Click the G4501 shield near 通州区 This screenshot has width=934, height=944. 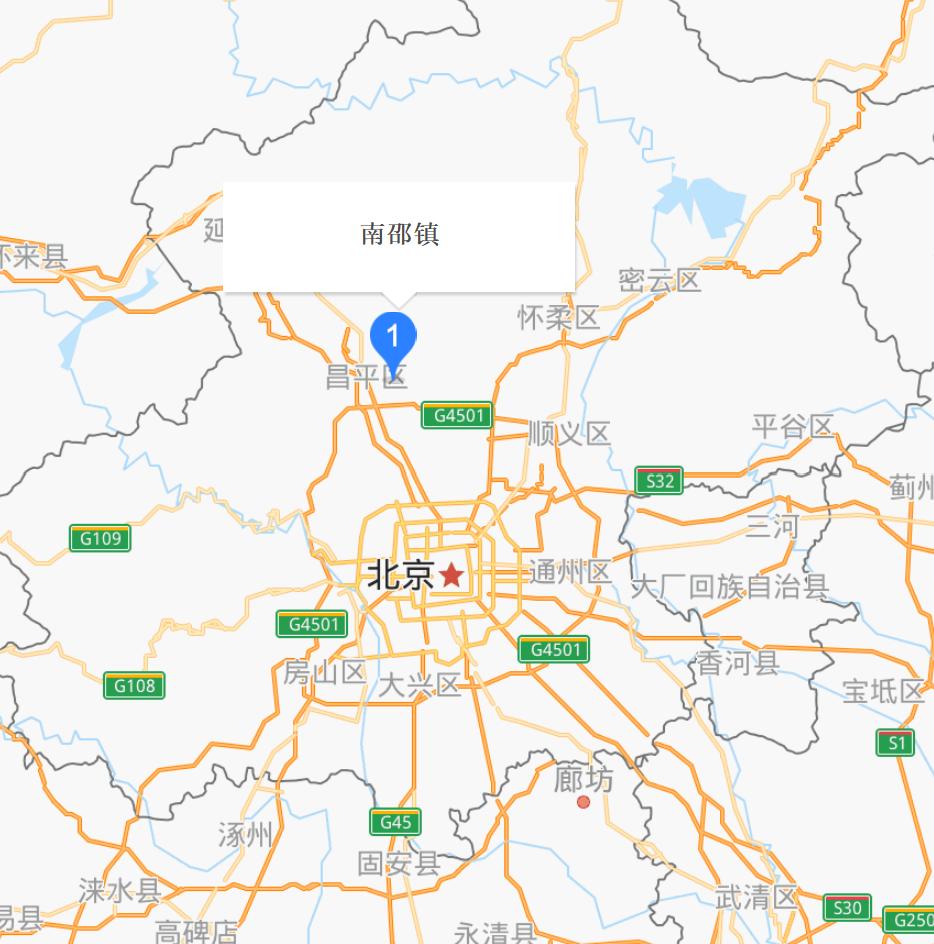[553, 650]
